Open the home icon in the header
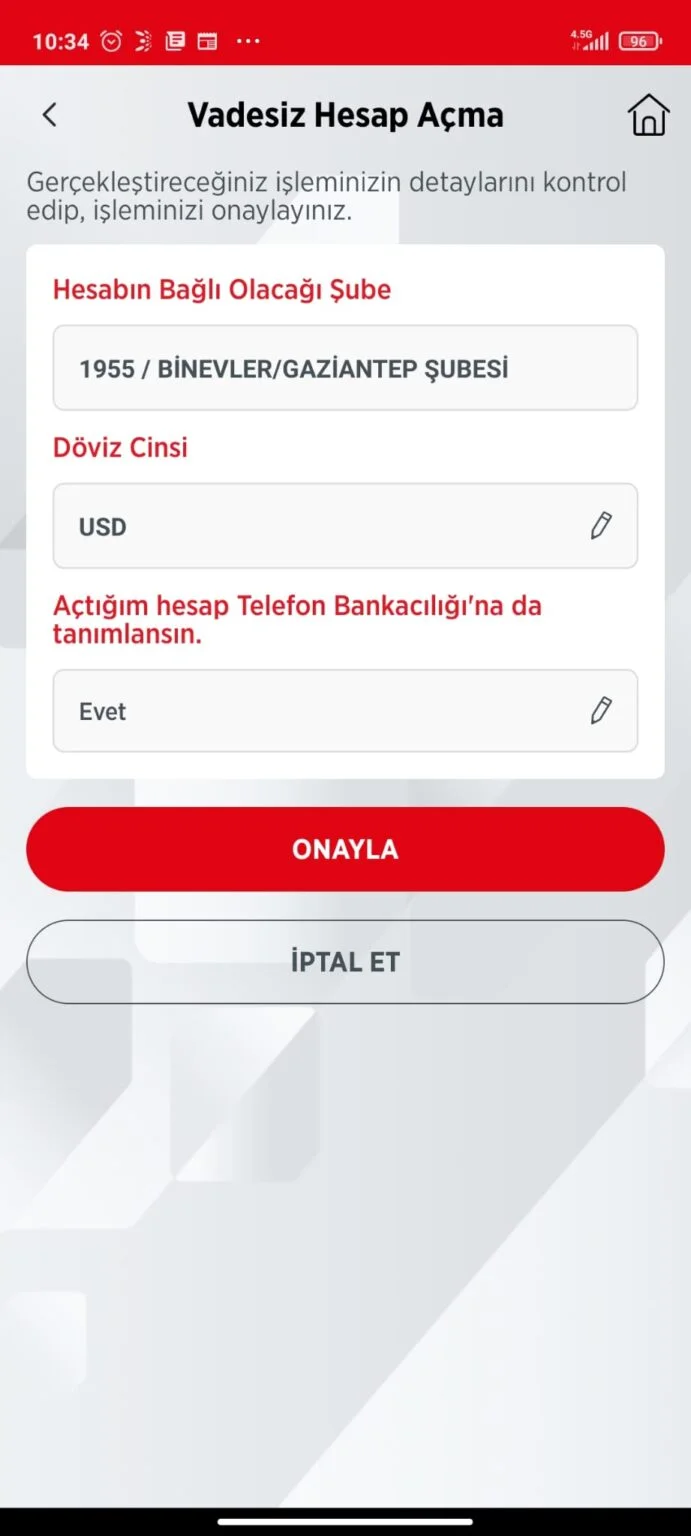This screenshot has width=691, height=1536. coord(648,115)
